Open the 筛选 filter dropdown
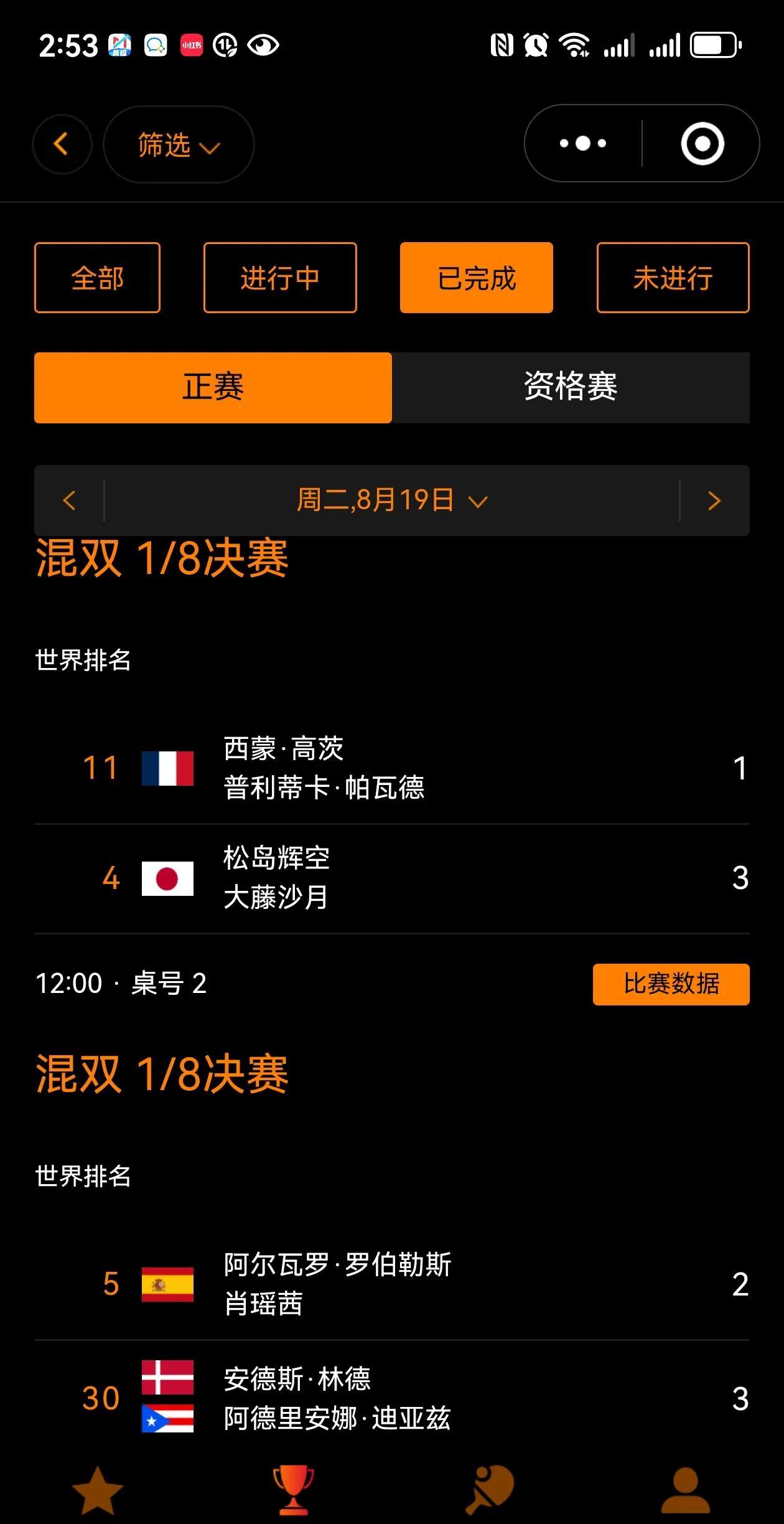This screenshot has height=1524, width=784. (x=178, y=145)
